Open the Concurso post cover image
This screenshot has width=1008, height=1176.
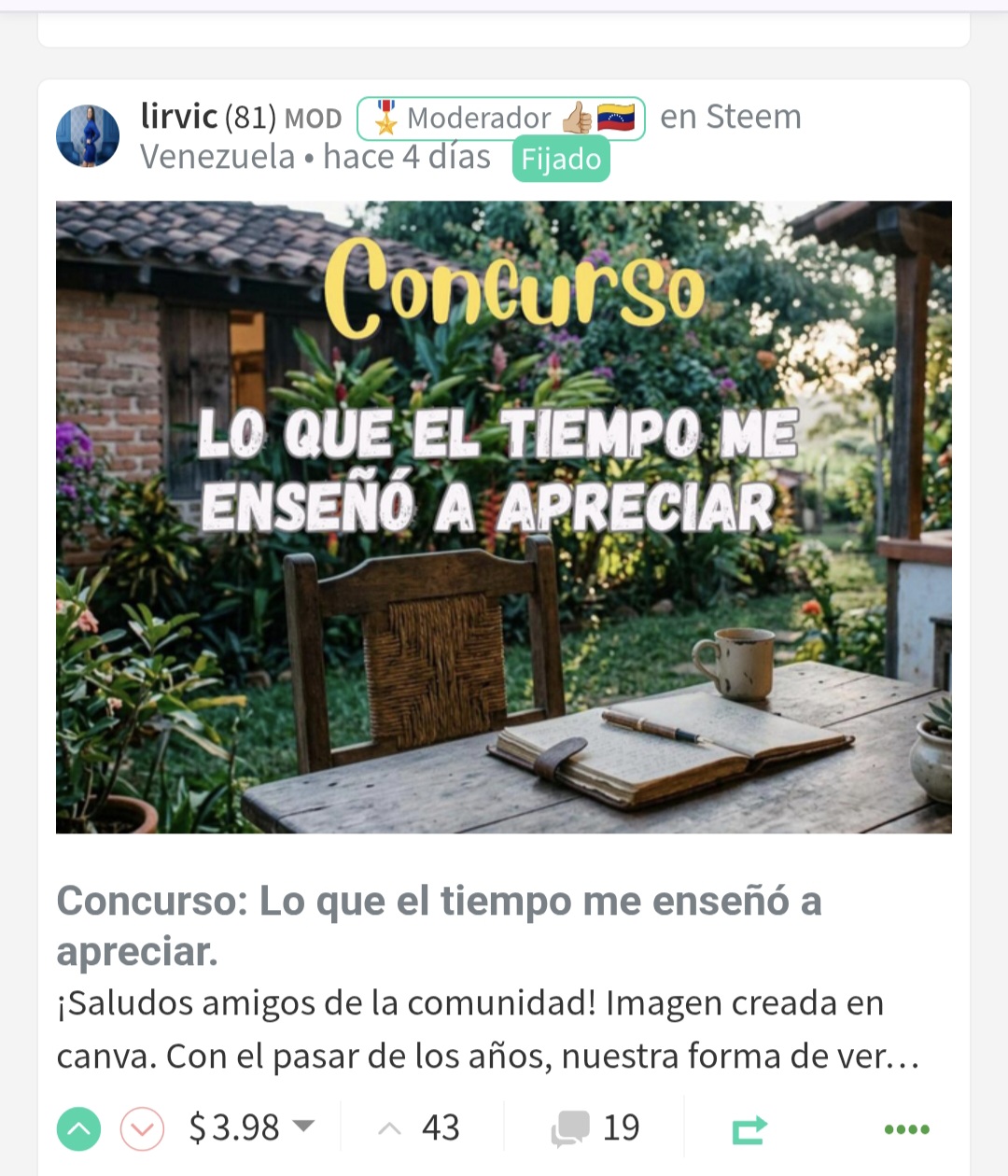pos(504,517)
